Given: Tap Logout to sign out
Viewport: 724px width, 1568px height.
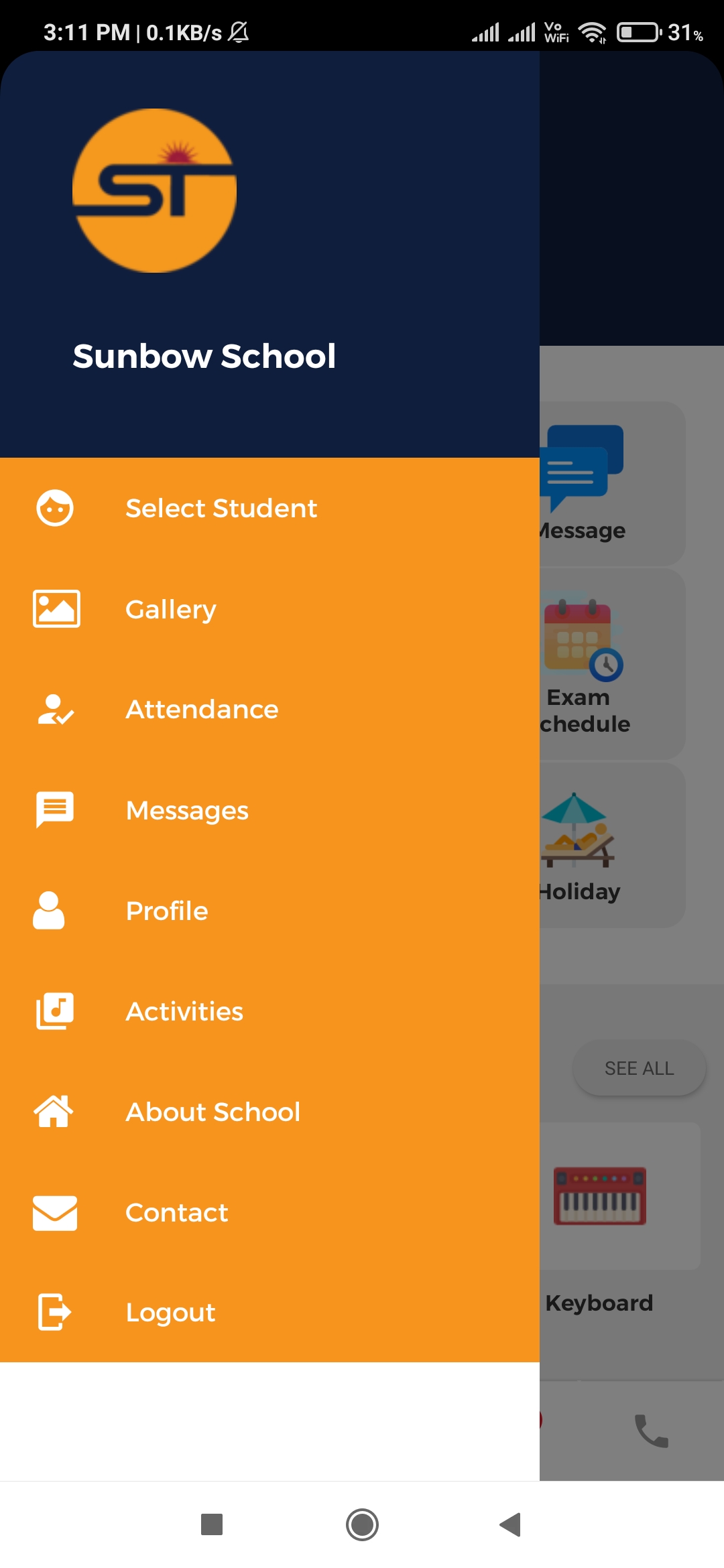Looking at the screenshot, I should coord(170,1312).
